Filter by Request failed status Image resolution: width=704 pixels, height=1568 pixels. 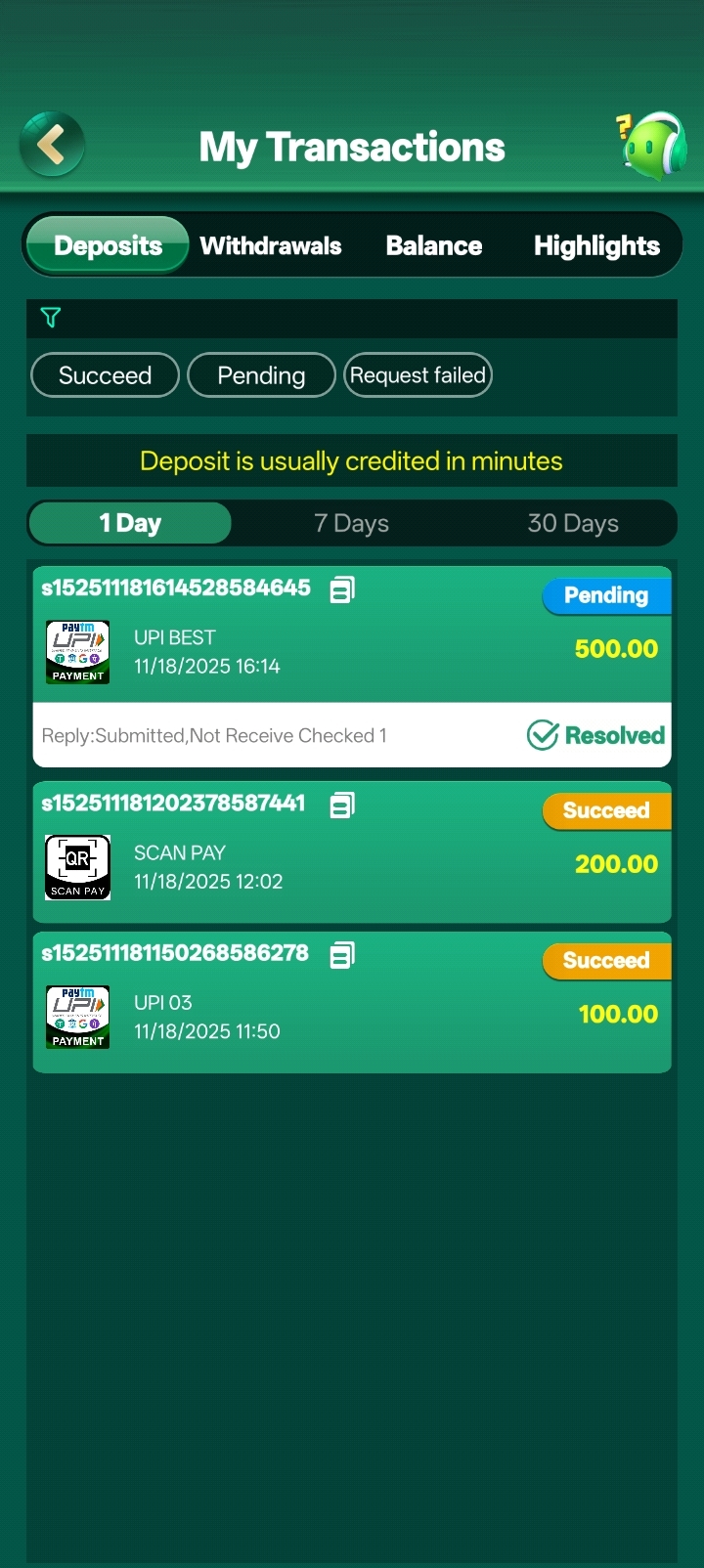pyautogui.click(x=418, y=375)
